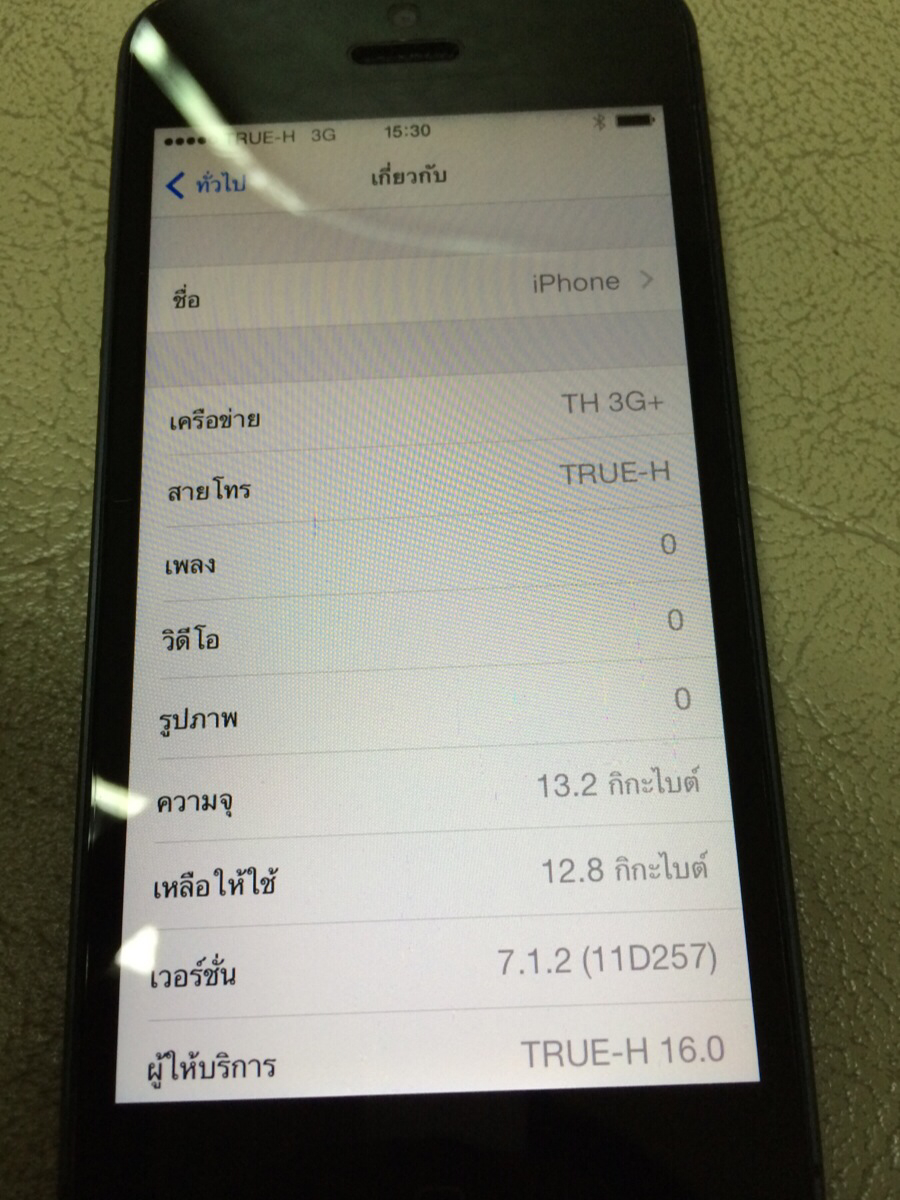Image resolution: width=900 pixels, height=1200 pixels.
Task: Go back to ทั่วไป settings
Action: tap(205, 184)
